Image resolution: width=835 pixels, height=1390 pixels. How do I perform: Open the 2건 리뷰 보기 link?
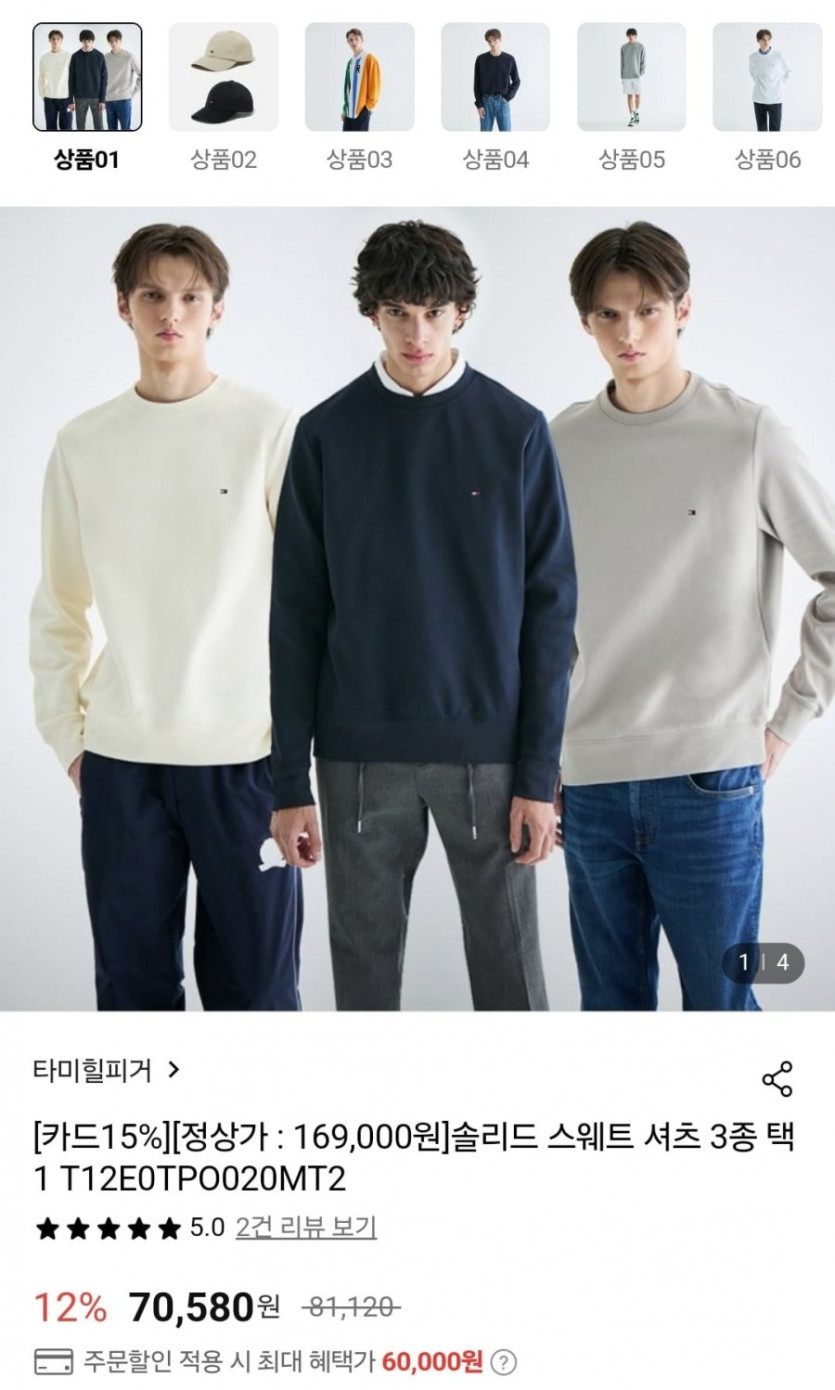point(306,1227)
